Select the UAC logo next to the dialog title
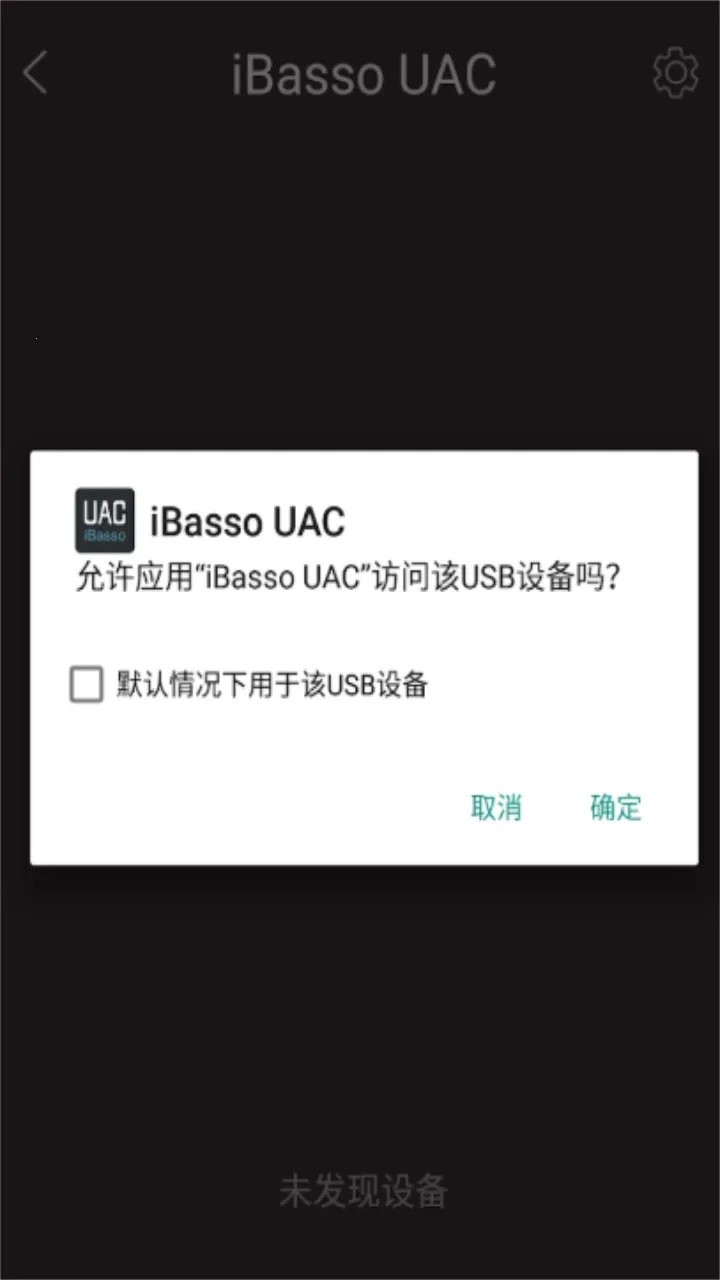Viewport: 720px width, 1280px height. click(x=104, y=519)
